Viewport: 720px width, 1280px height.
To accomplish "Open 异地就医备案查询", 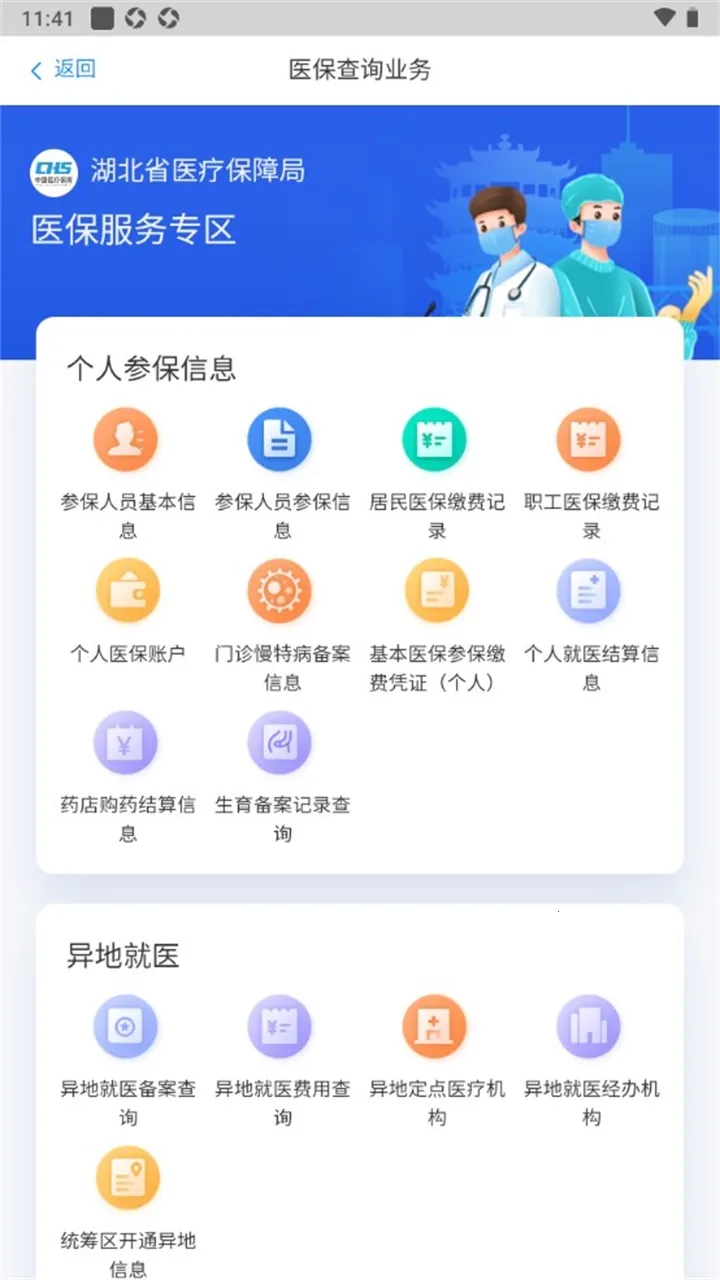I will [x=127, y=1027].
